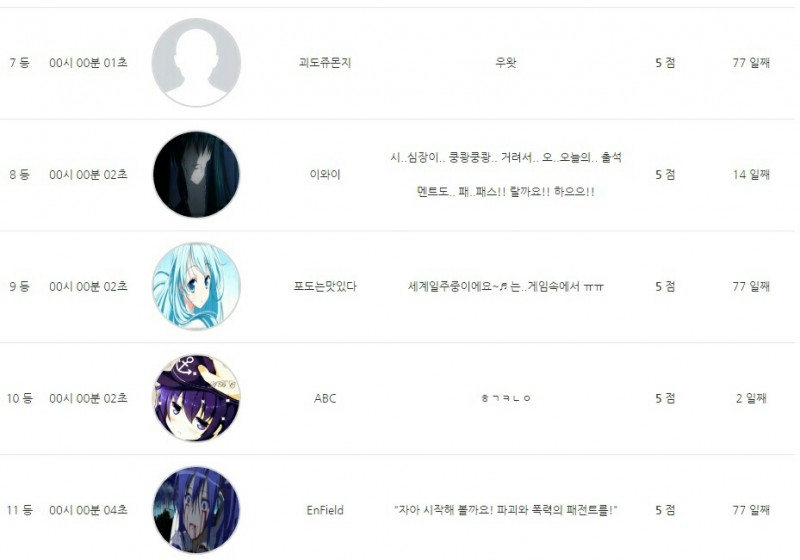This screenshot has width=800, height=560.
Task: Open 포도는맛있다's profile avatar
Action: pos(196,286)
